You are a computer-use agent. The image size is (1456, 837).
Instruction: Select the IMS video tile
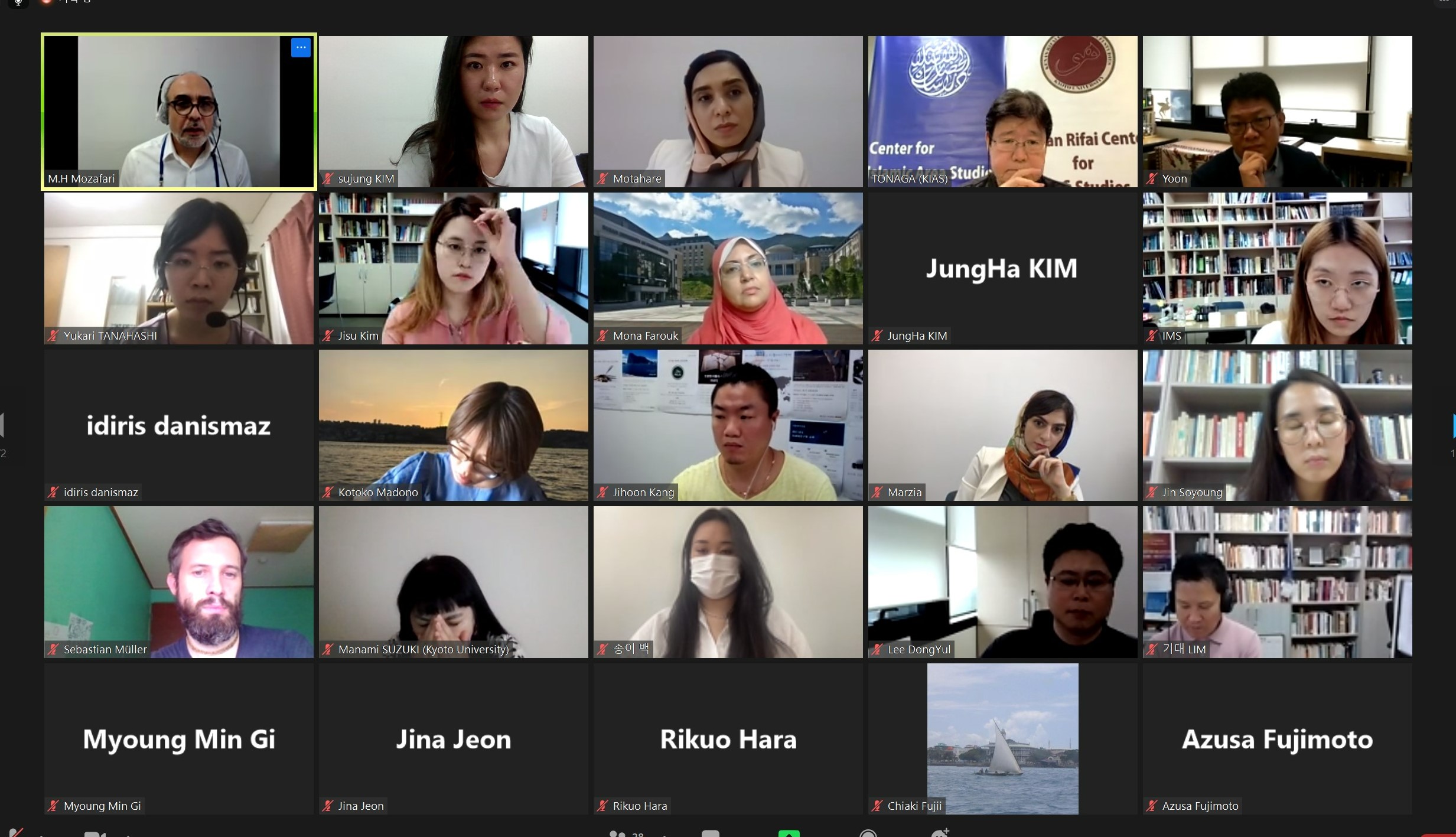1277,268
